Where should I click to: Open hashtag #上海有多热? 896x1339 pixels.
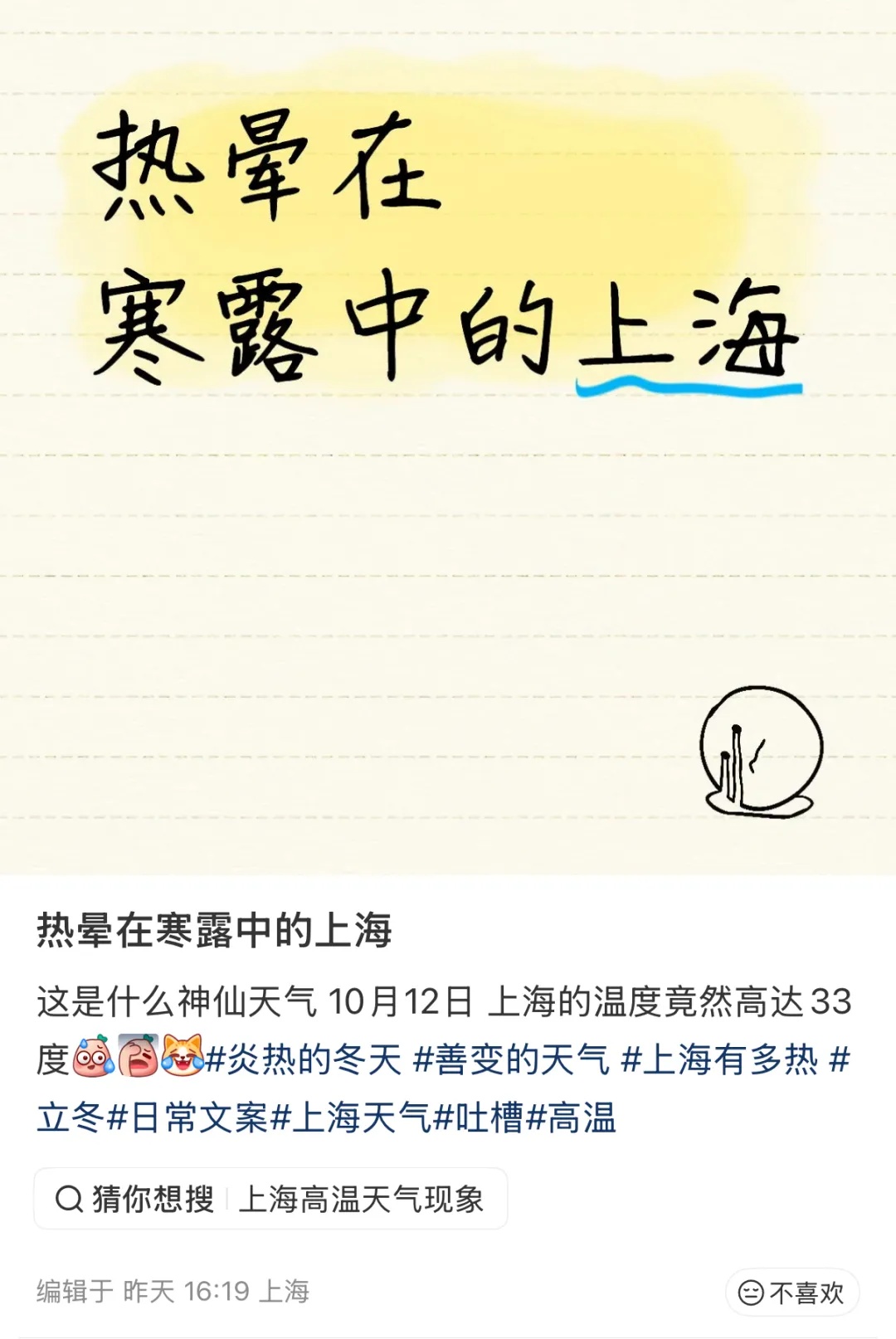(719, 1060)
